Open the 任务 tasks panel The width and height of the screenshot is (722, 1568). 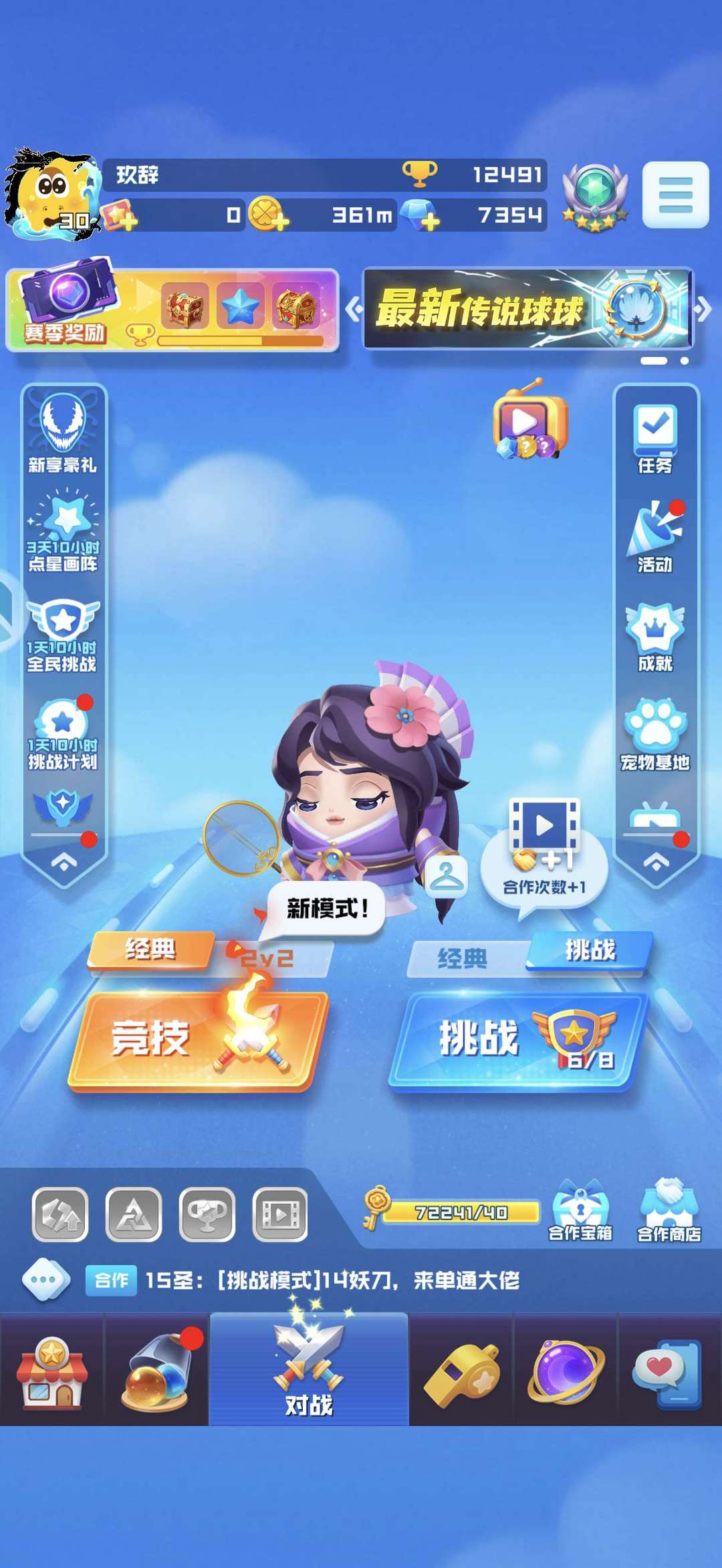(655, 439)
